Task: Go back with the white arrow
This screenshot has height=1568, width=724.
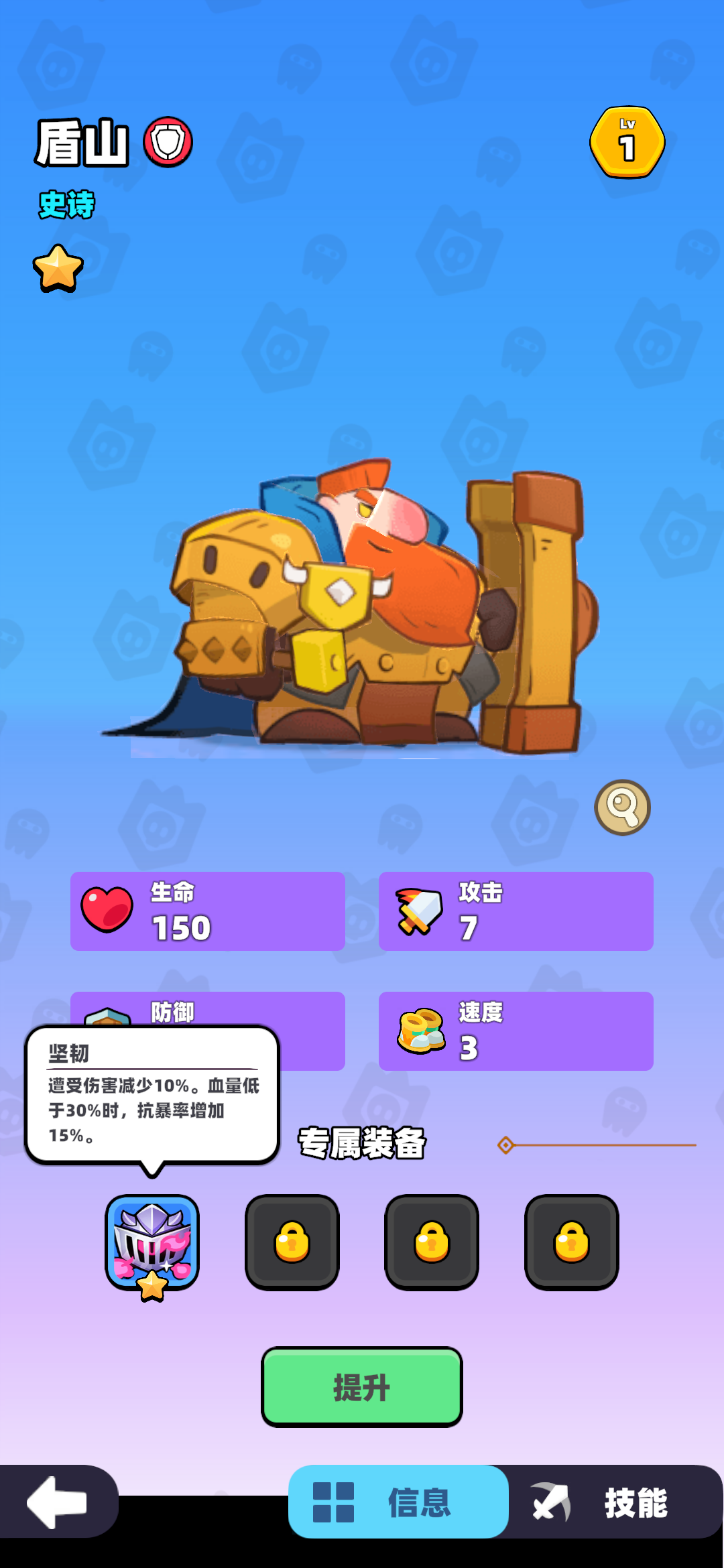Action: (58, 1502)
